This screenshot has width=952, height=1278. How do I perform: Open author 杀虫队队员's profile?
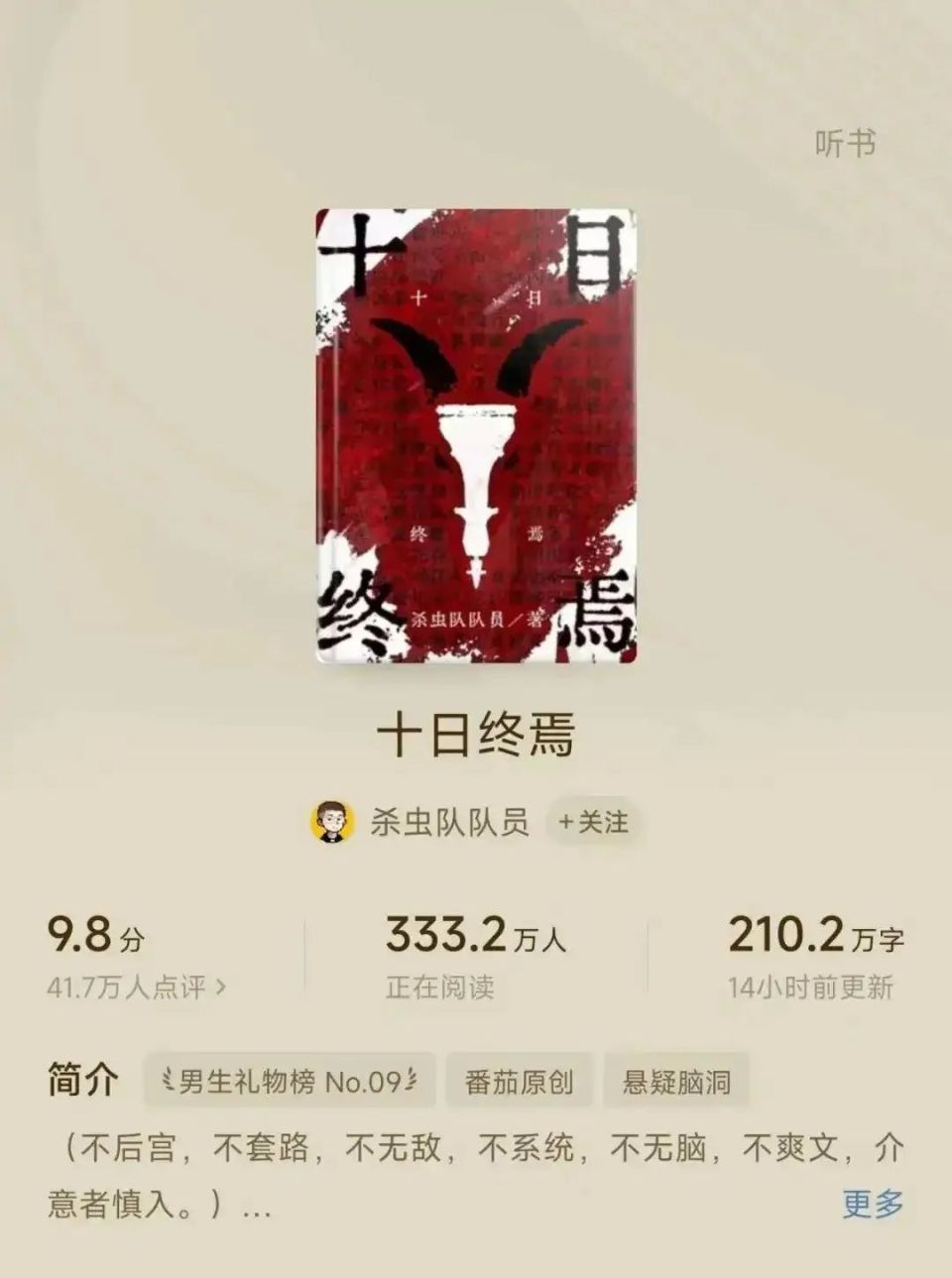click(x=448, y=823)
